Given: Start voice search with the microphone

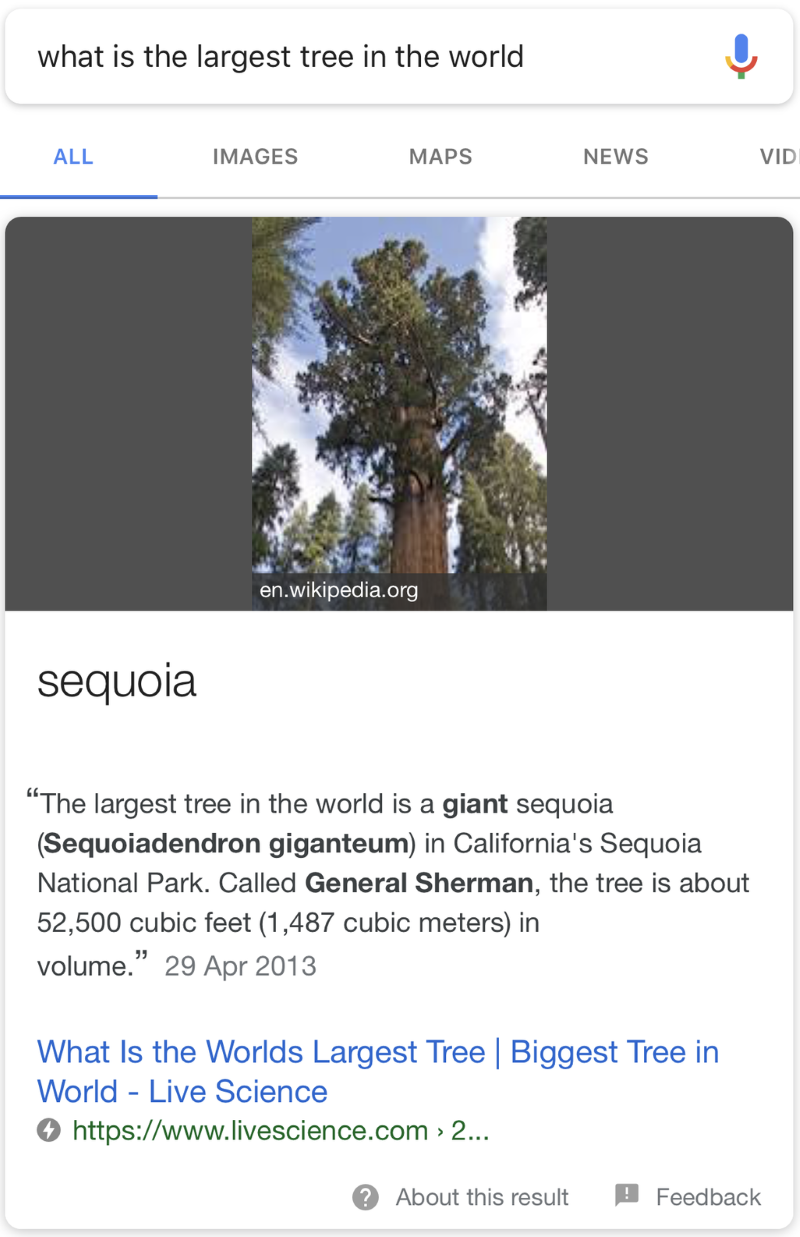Looking at the screenshot, I should click(741, 56).
